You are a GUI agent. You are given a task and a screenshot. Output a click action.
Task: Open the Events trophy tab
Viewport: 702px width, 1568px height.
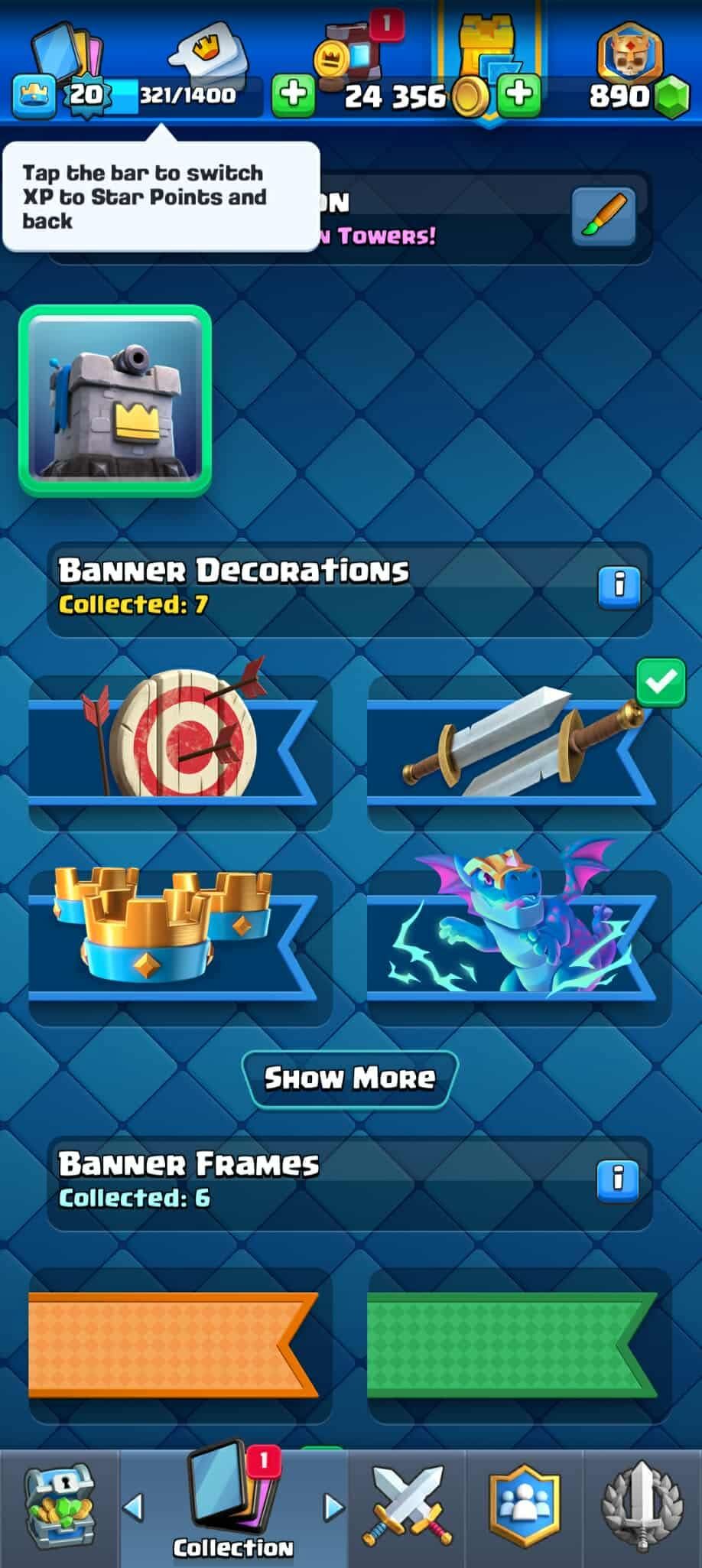click(x=642, y=1508)
